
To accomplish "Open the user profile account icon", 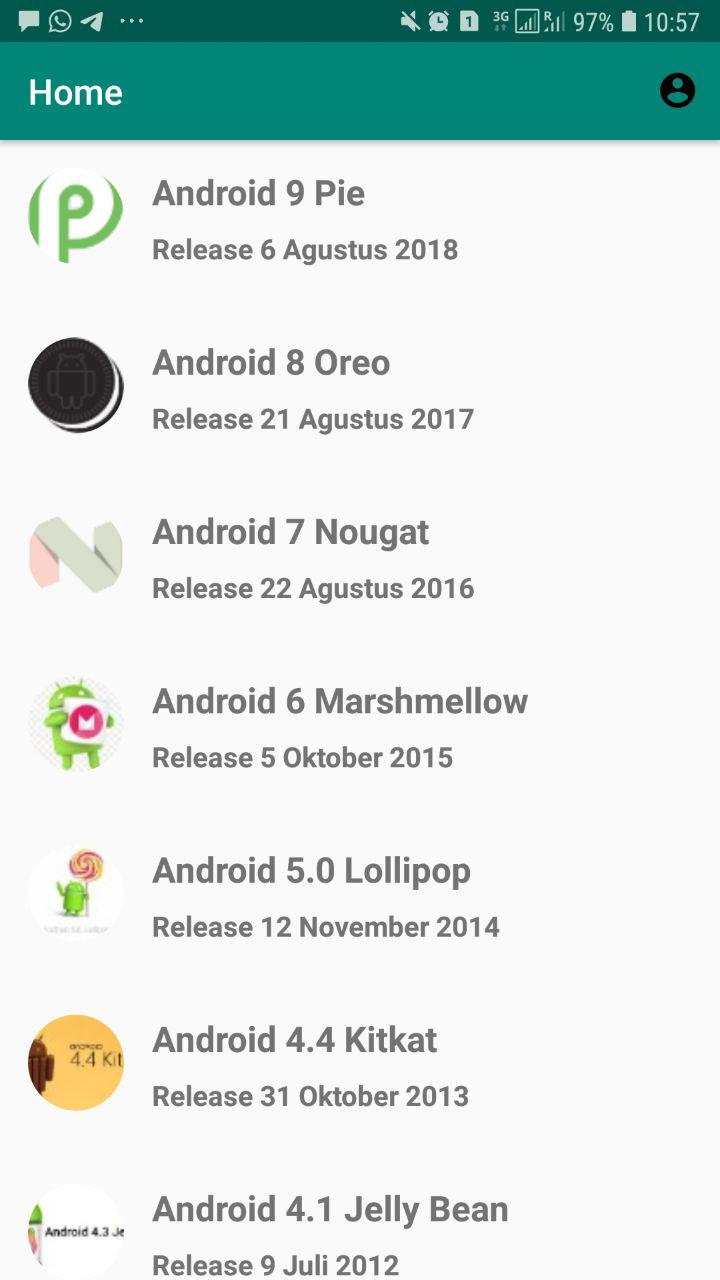I will click(x=677, y=89).
